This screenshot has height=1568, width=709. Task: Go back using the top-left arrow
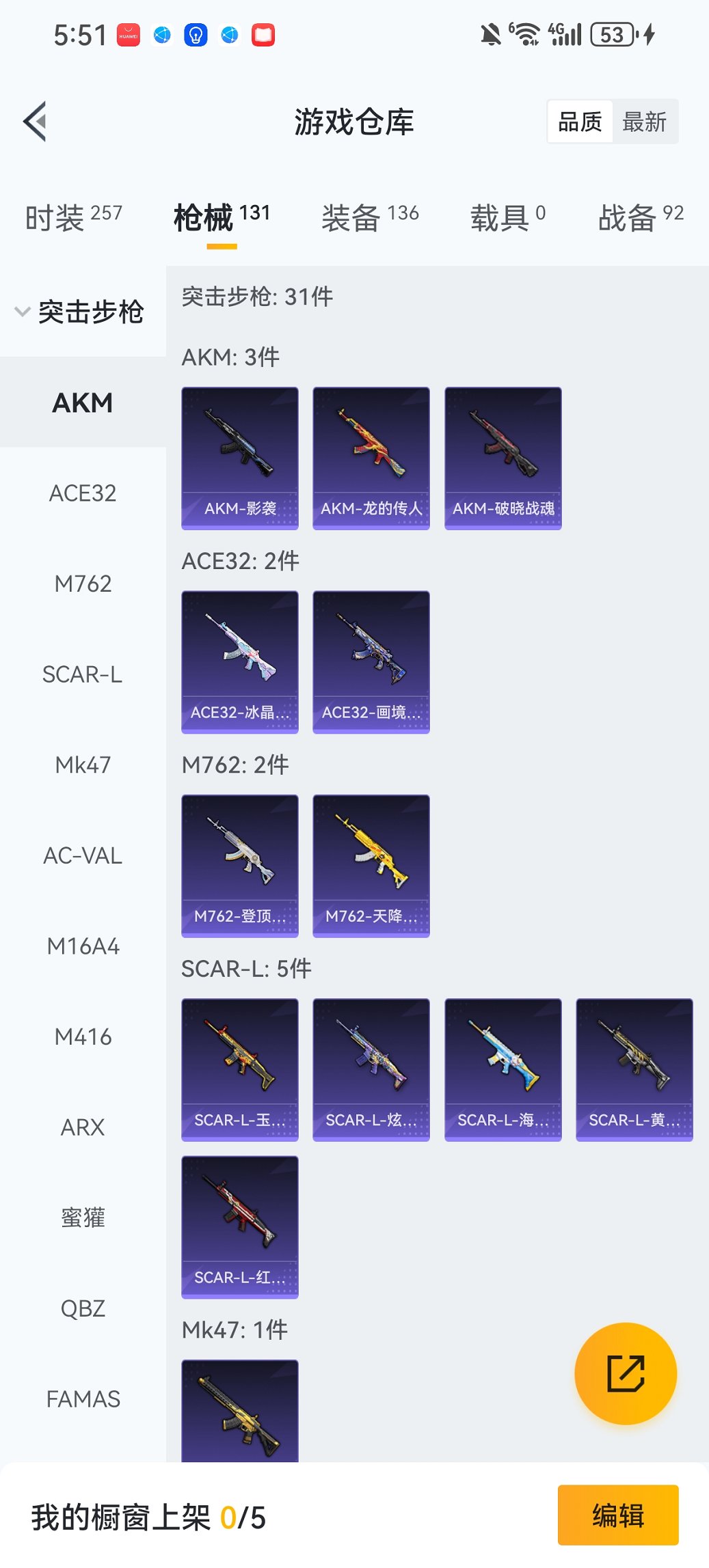(x=35, y=122)
